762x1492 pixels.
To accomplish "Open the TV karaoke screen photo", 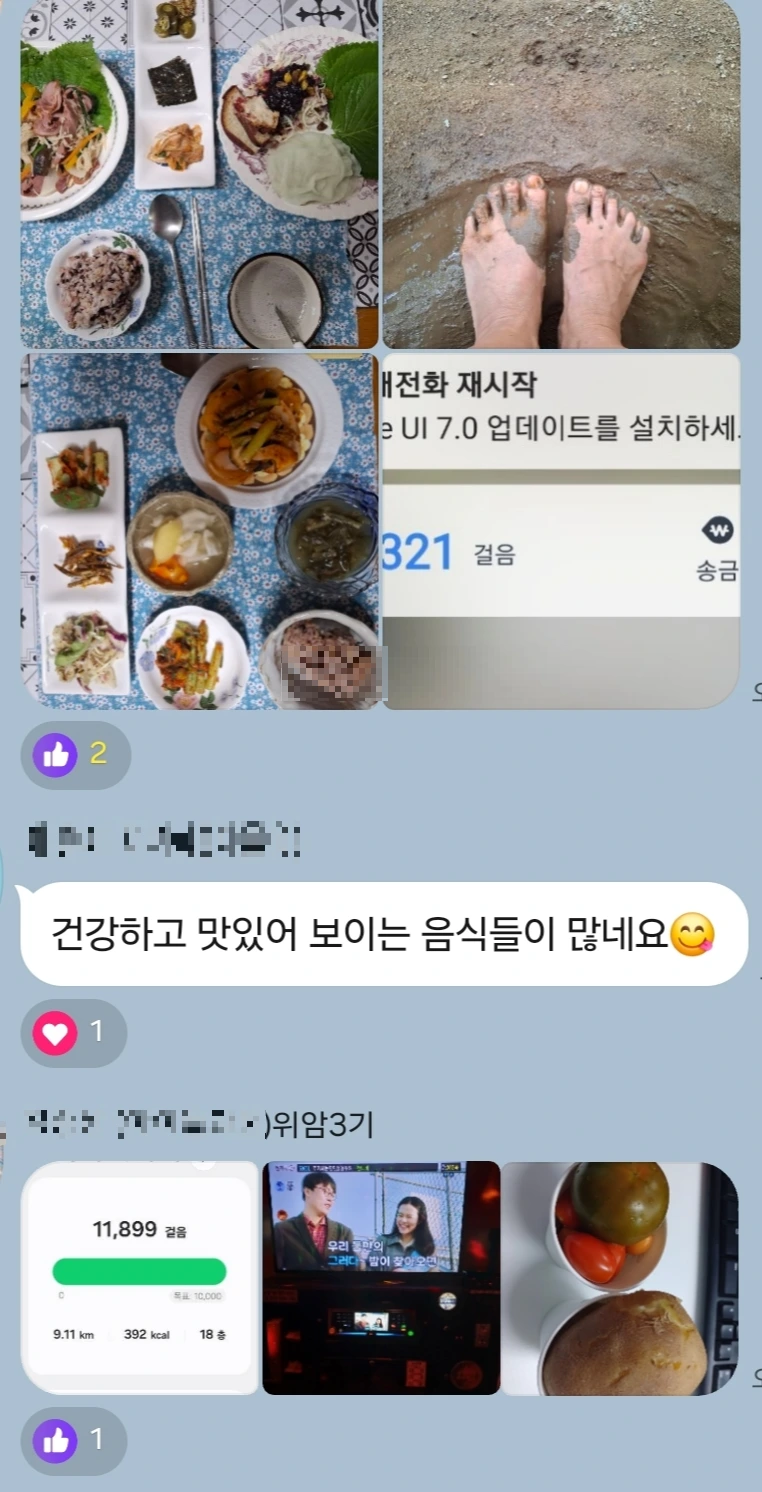I will pos(381,1278).
